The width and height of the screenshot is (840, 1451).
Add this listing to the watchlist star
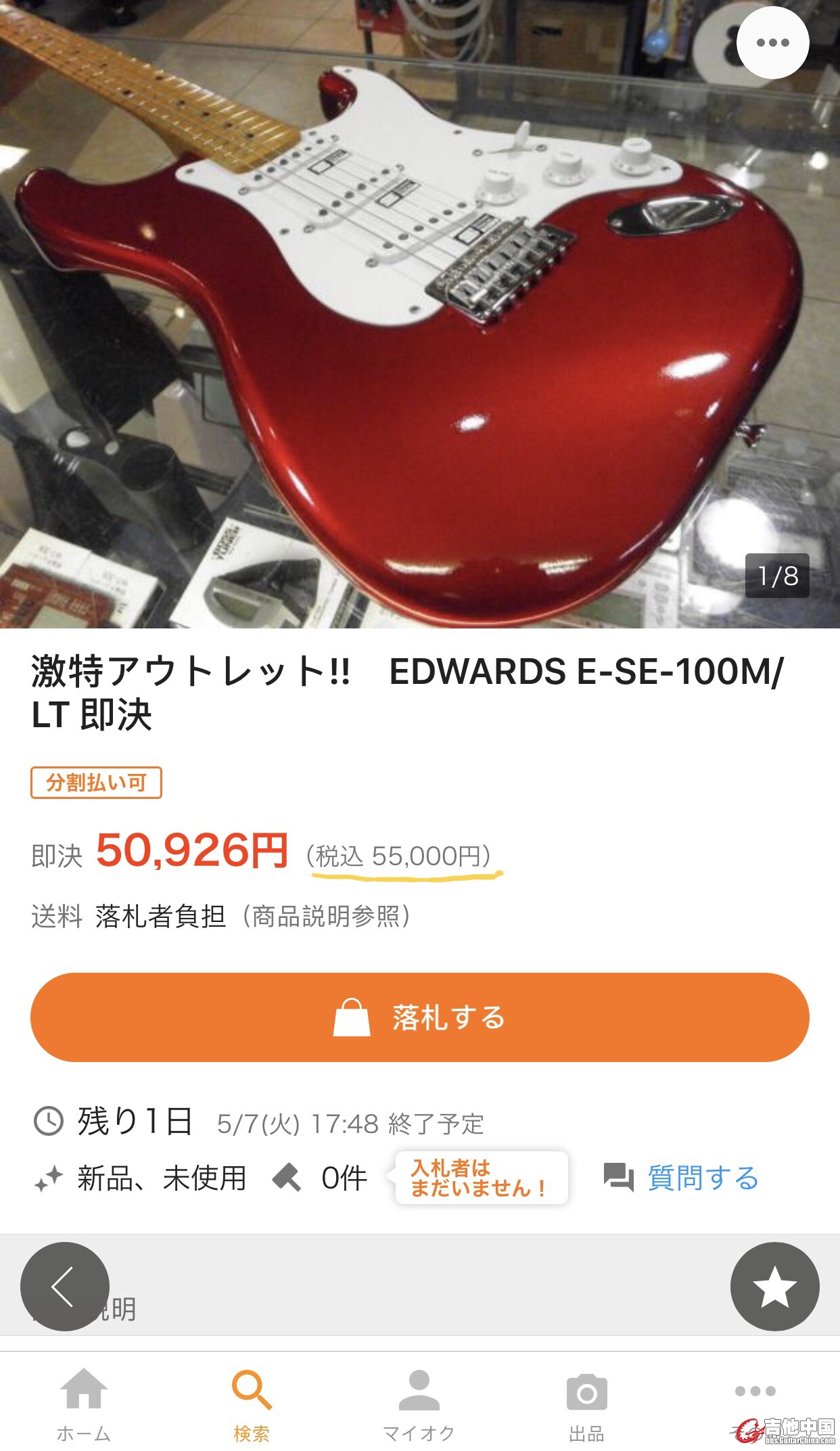tap(774, 1286)
